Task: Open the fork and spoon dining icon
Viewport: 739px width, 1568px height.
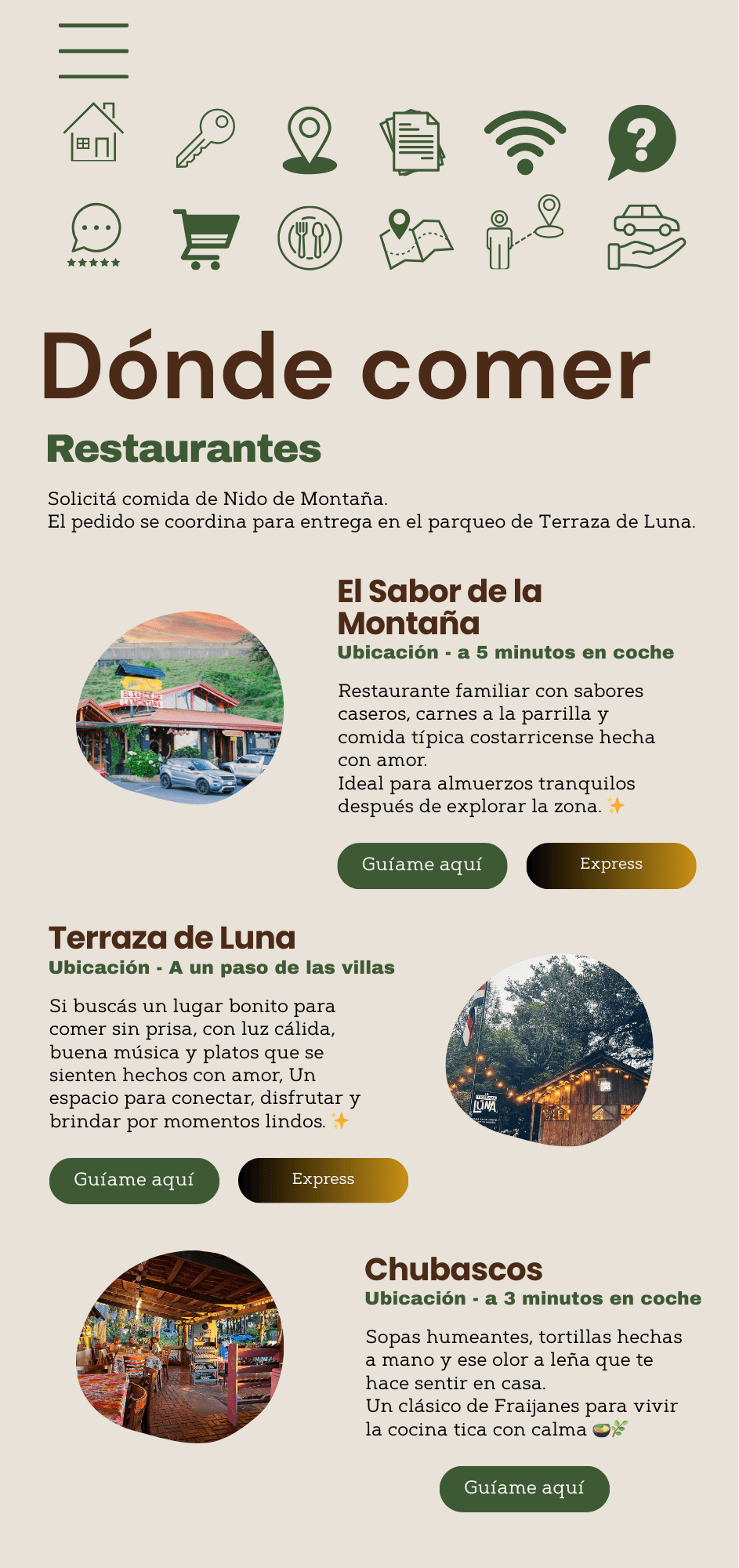Action: (x=310, y=238)
